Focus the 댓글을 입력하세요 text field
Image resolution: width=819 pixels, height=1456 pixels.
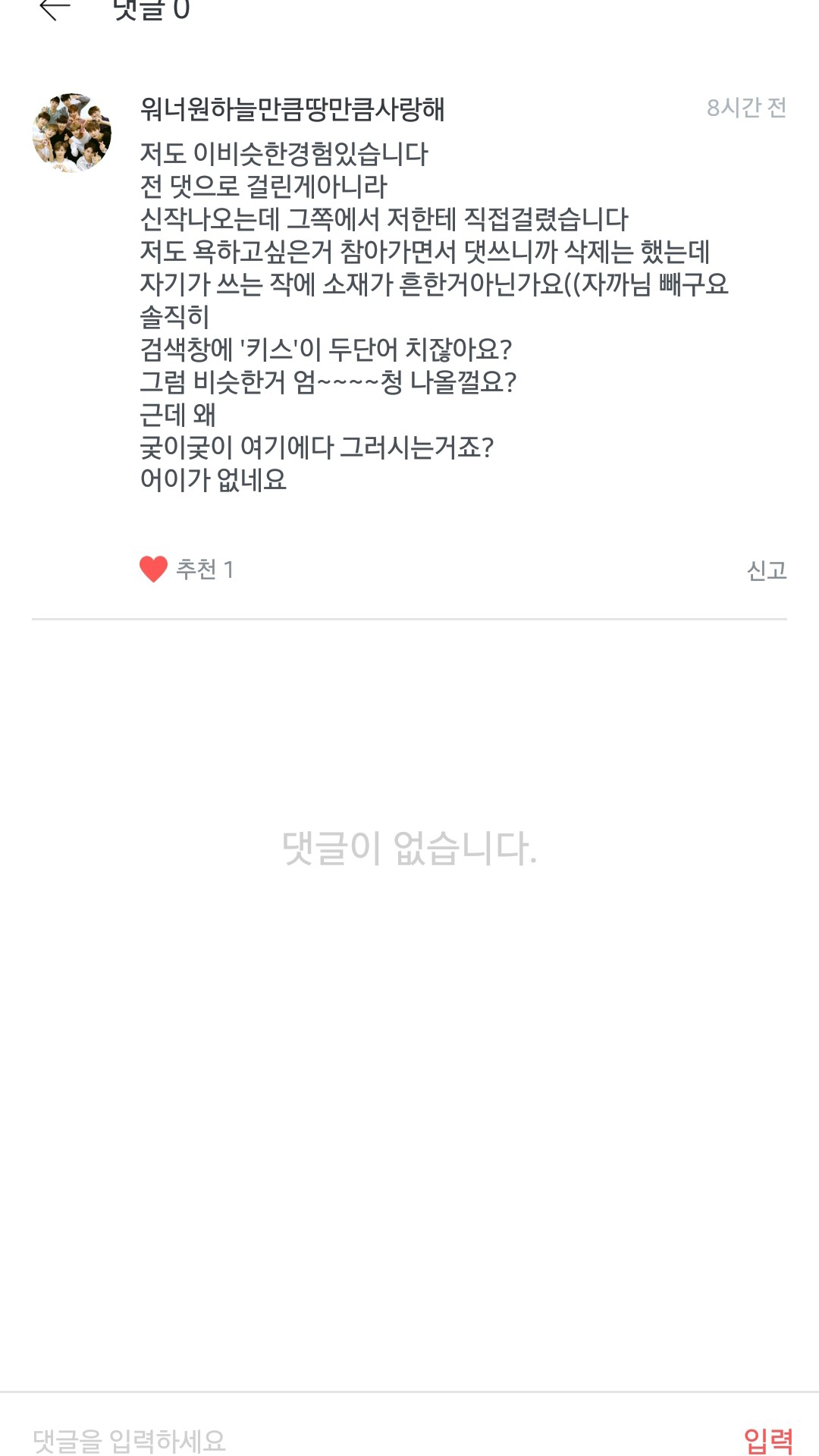364,1439
